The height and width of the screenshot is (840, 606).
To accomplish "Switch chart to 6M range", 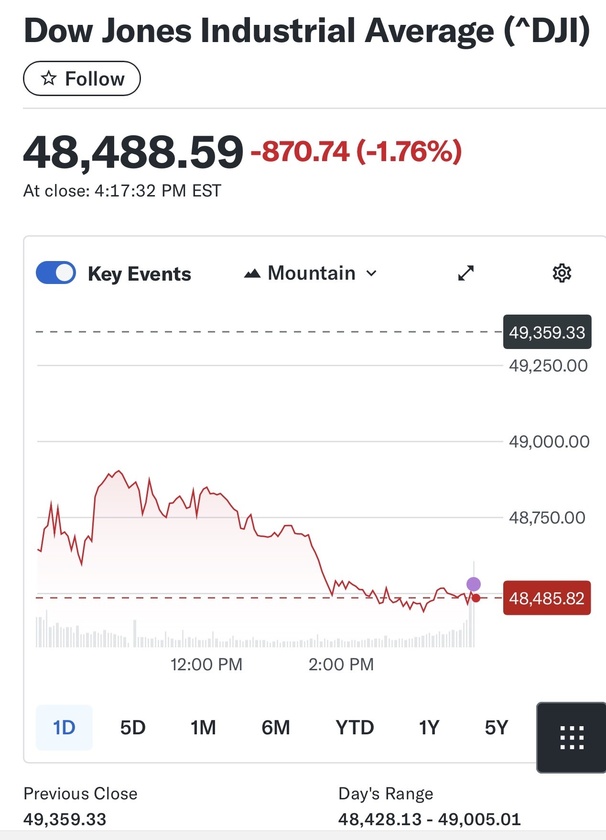I will pos(275,727).
